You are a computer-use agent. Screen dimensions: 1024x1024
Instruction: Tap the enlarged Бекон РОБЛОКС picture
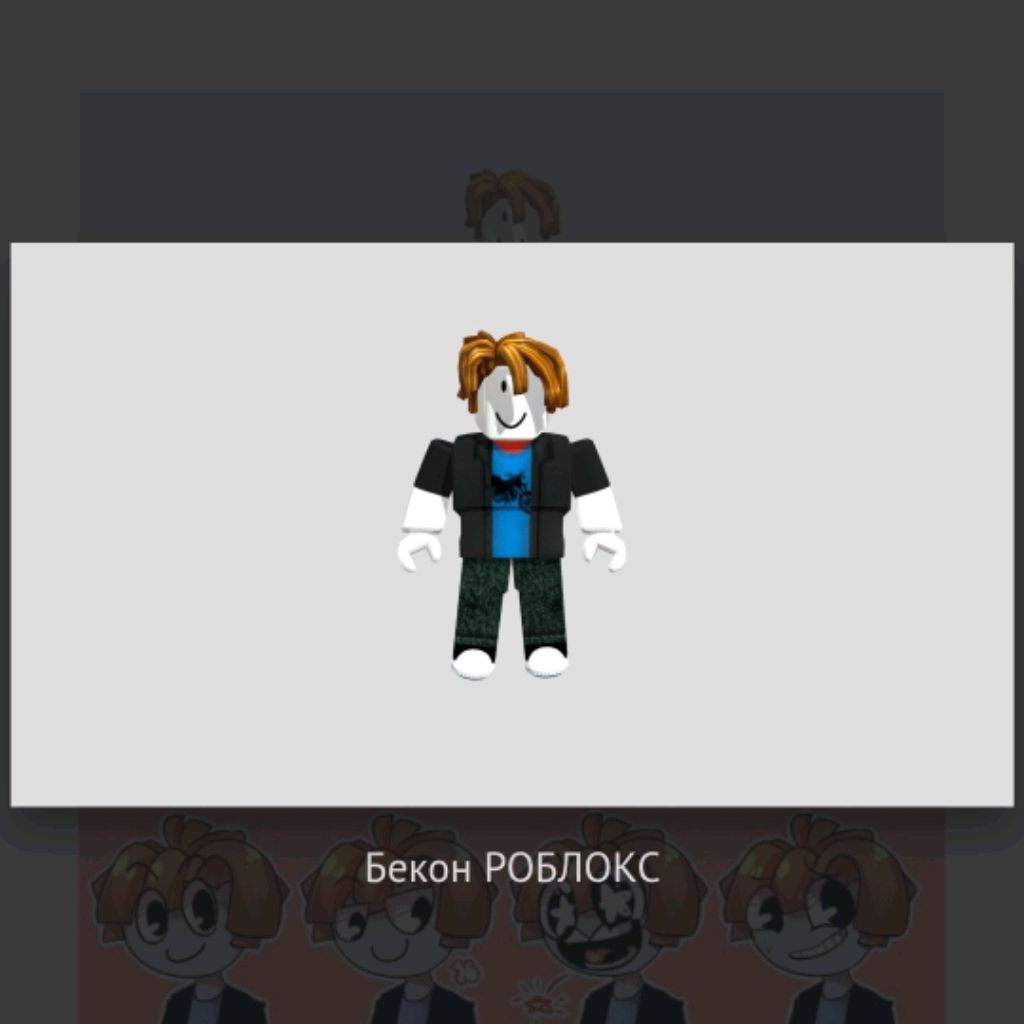(x=512, y=524)
